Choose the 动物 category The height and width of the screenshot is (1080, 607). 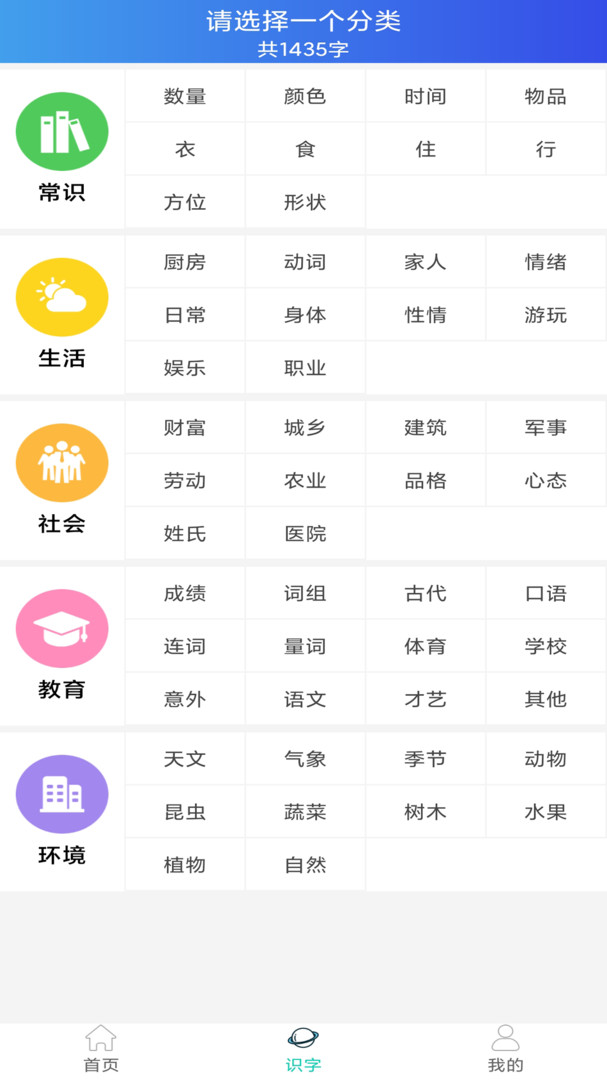[x=546, y=759]
